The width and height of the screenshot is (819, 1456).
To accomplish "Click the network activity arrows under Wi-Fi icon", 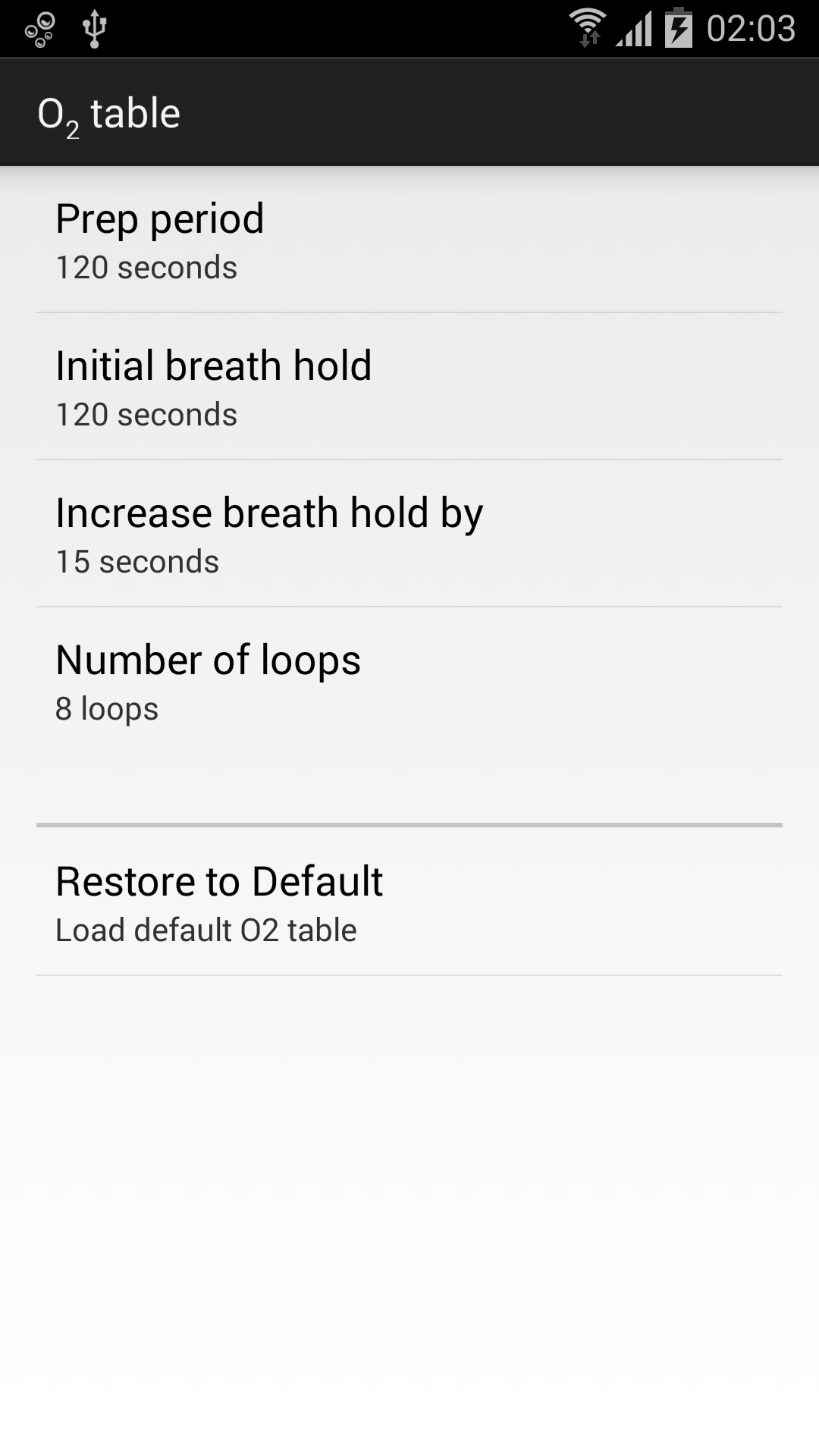I will click(x=588, y=39).
